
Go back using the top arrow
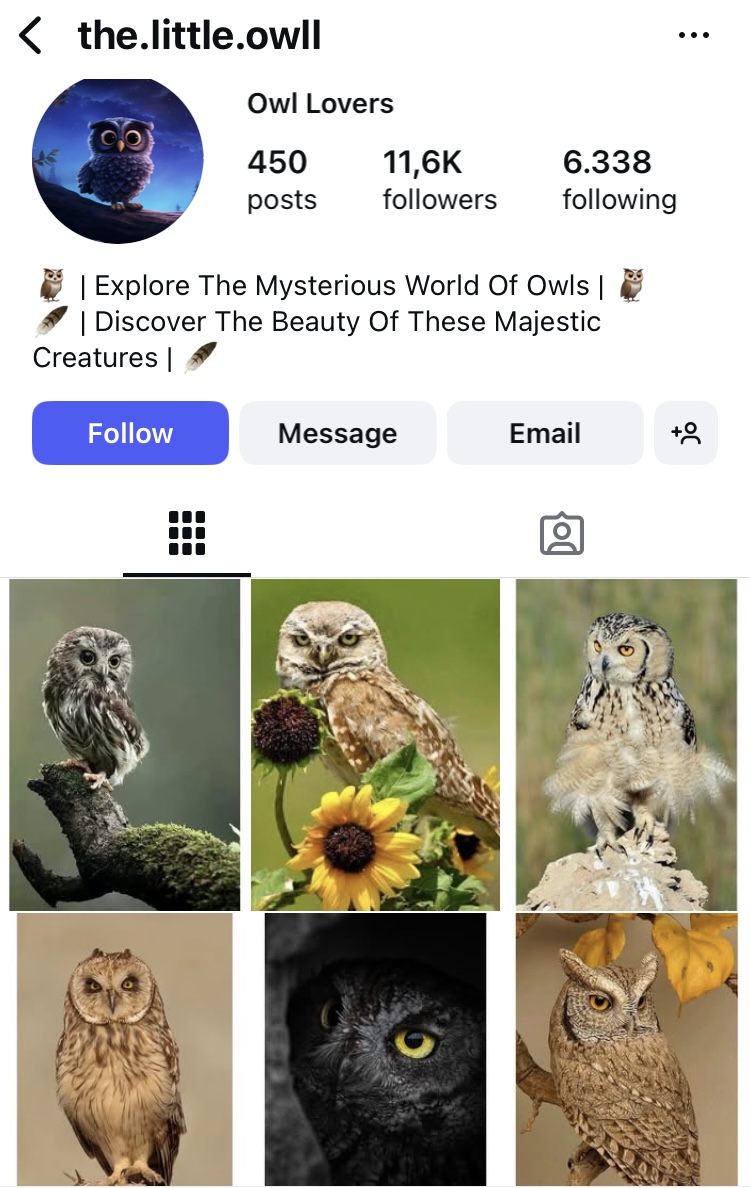tap(31, 36)
